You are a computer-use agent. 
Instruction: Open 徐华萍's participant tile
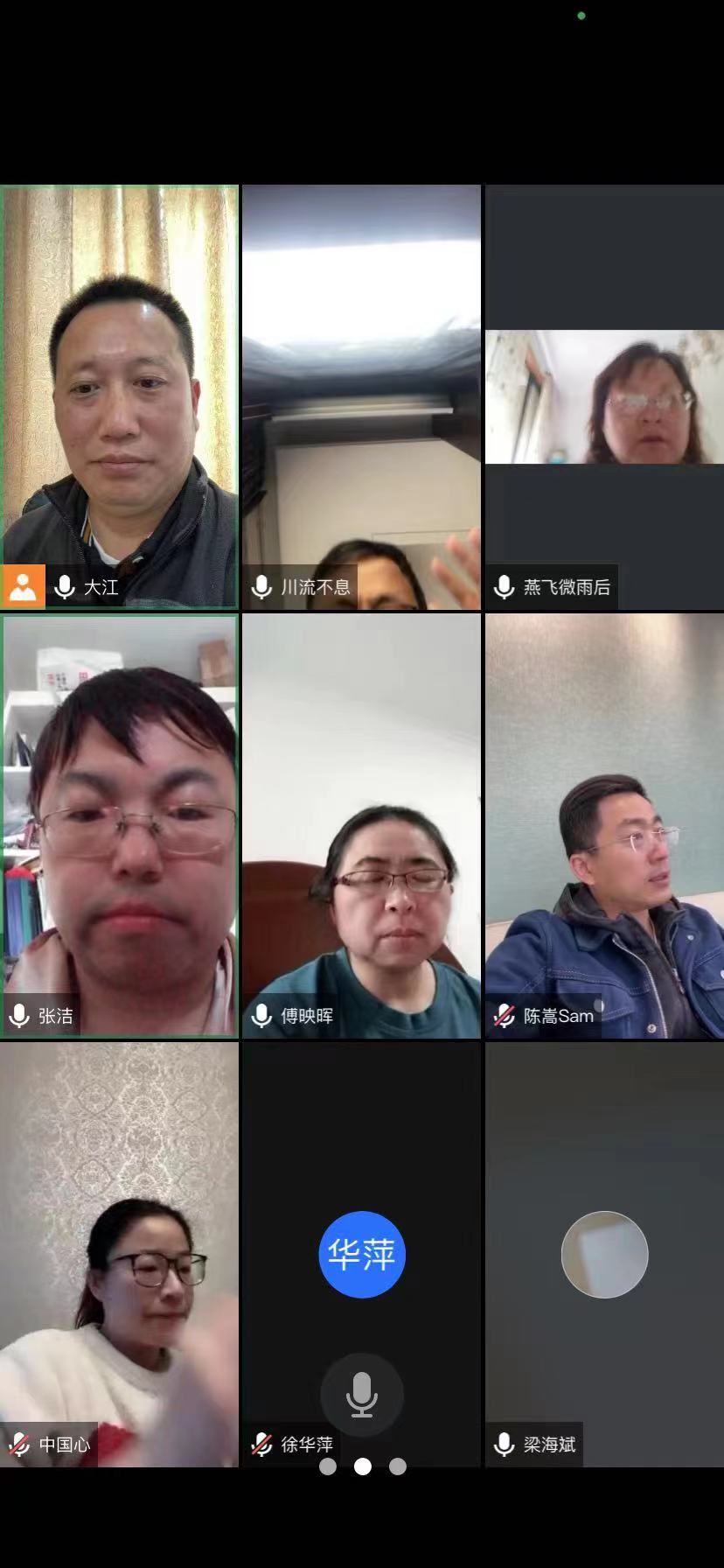point(361,1253)
